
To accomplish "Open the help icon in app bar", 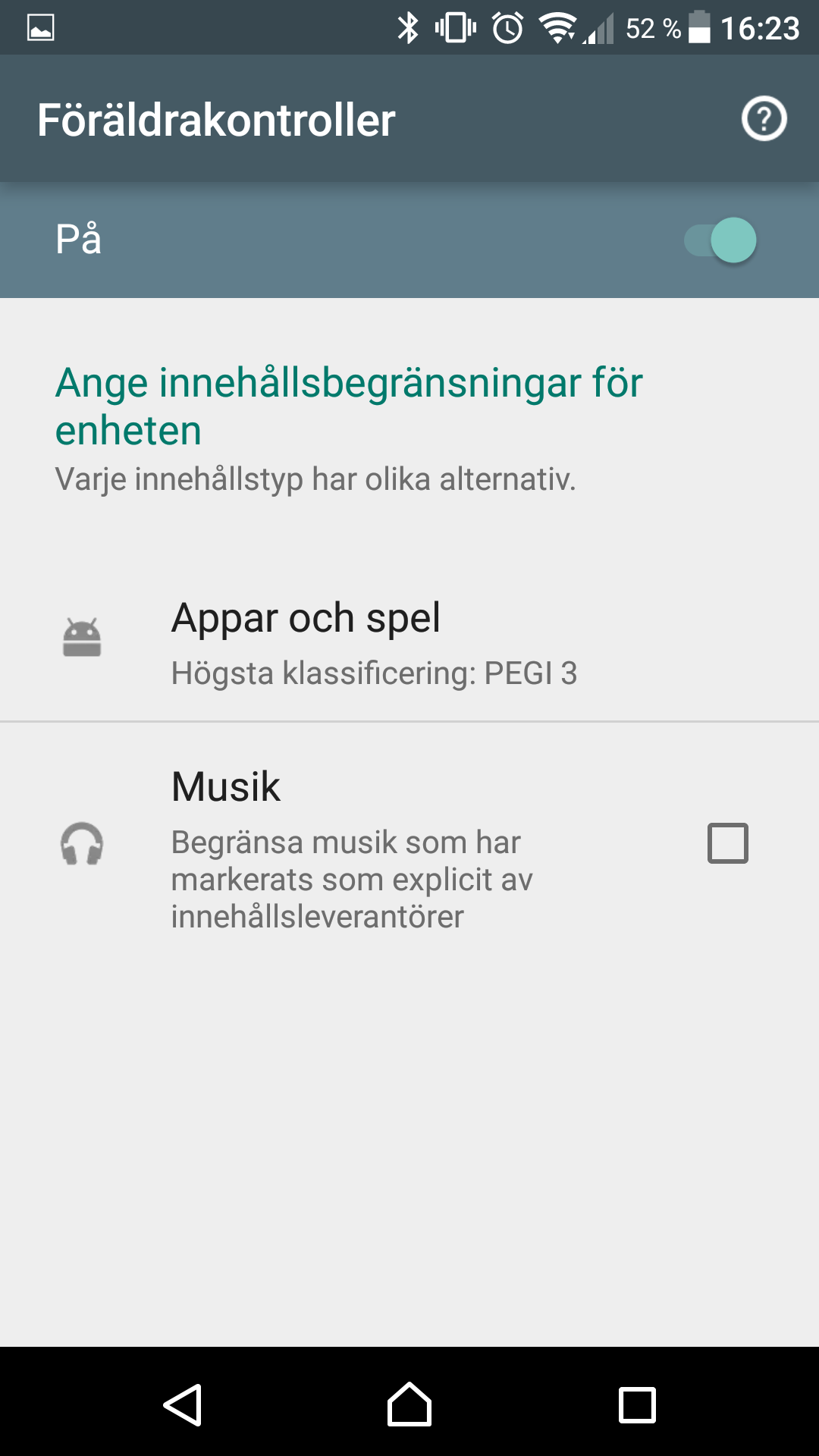I will coord(764,119).
